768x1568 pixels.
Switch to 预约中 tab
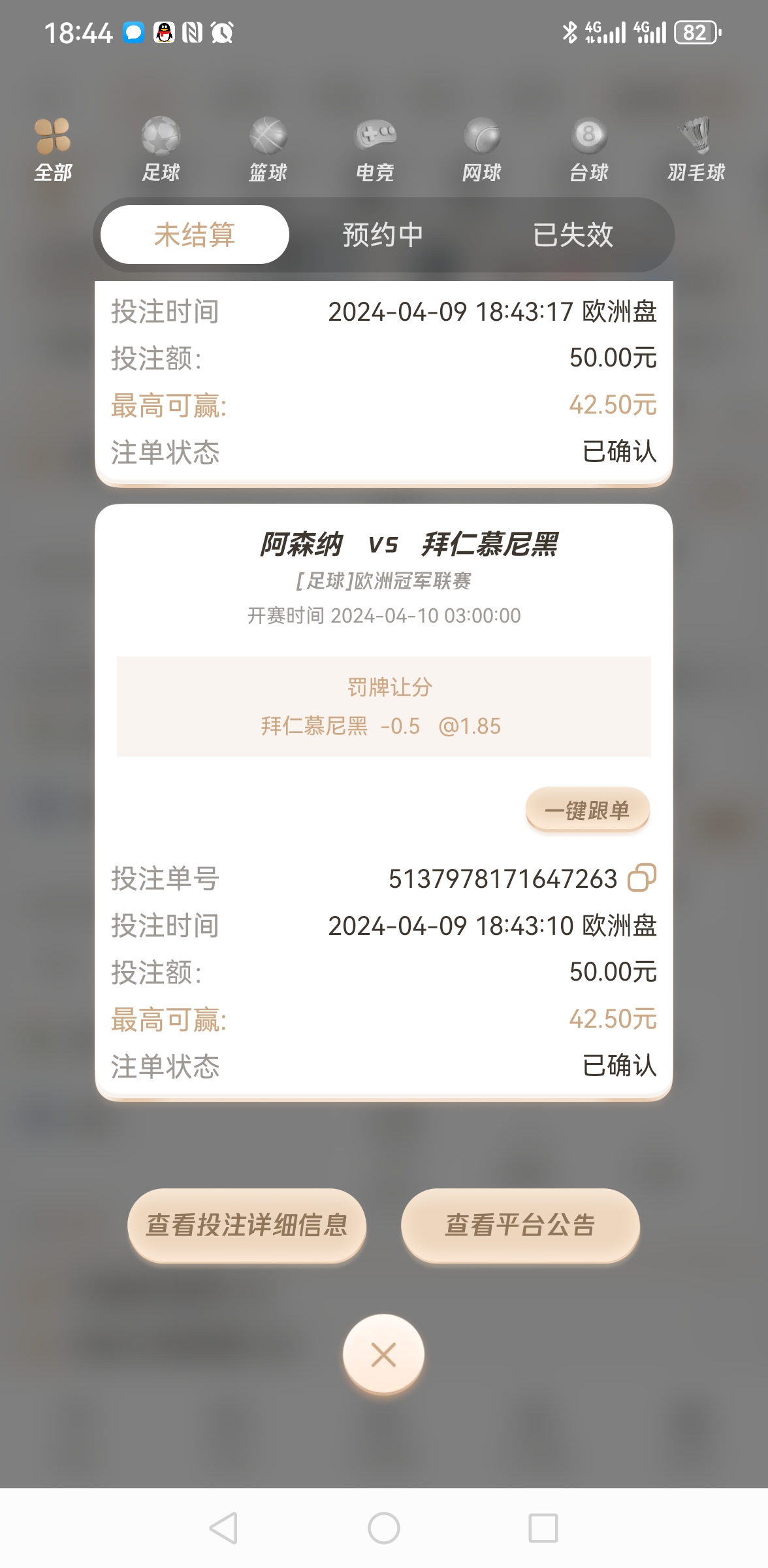click(383, 235)
